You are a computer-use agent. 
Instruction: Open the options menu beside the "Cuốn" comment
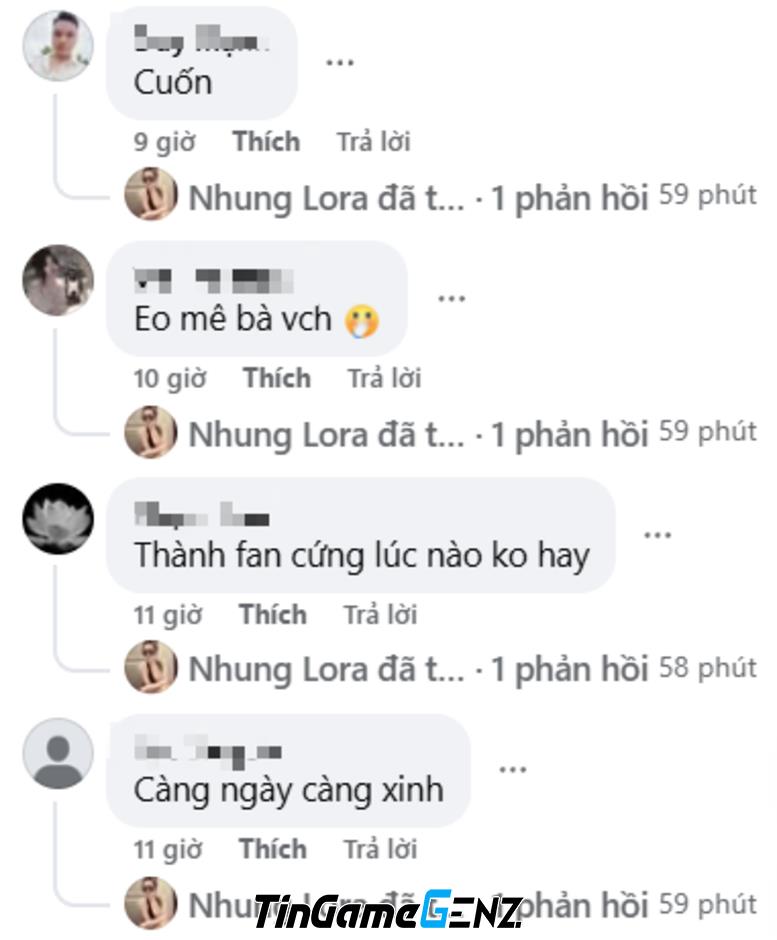340,61
